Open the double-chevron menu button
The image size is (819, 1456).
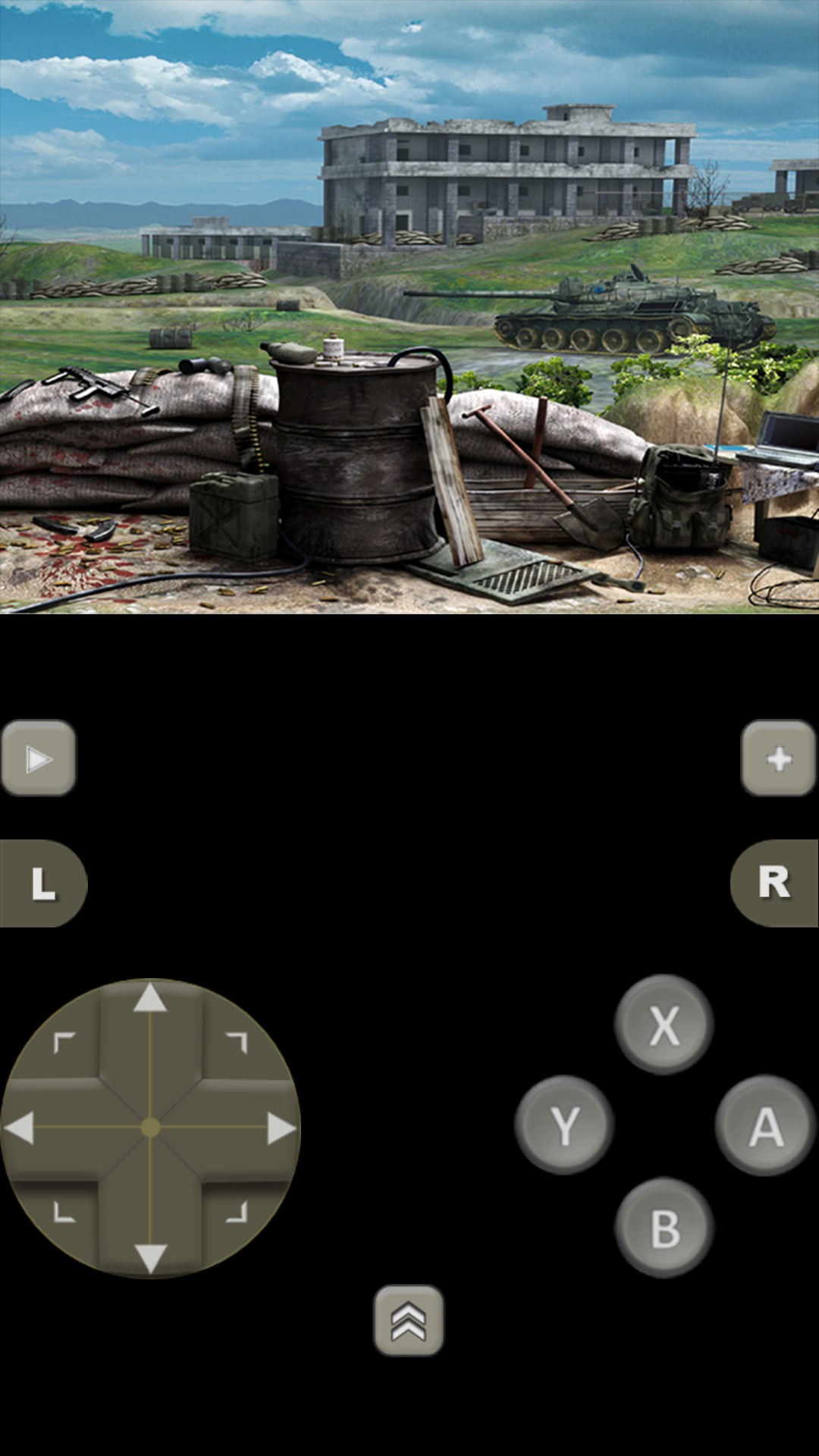(409, 1320)
